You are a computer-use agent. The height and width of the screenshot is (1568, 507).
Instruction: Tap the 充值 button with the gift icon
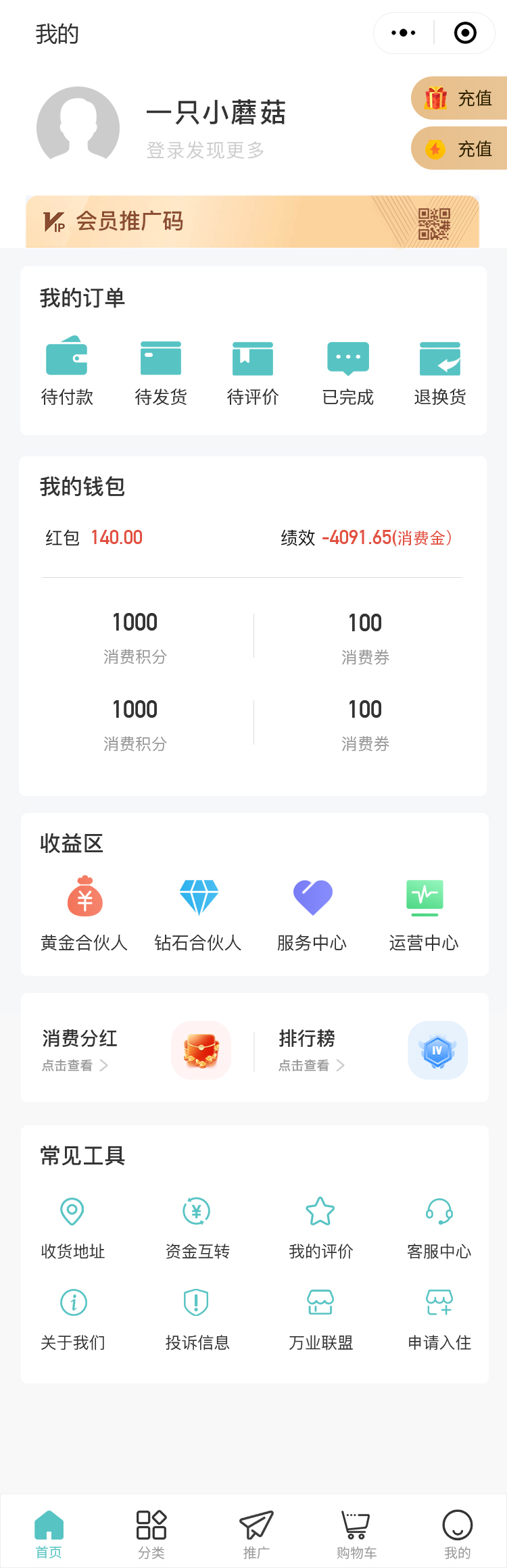point(460,99)
